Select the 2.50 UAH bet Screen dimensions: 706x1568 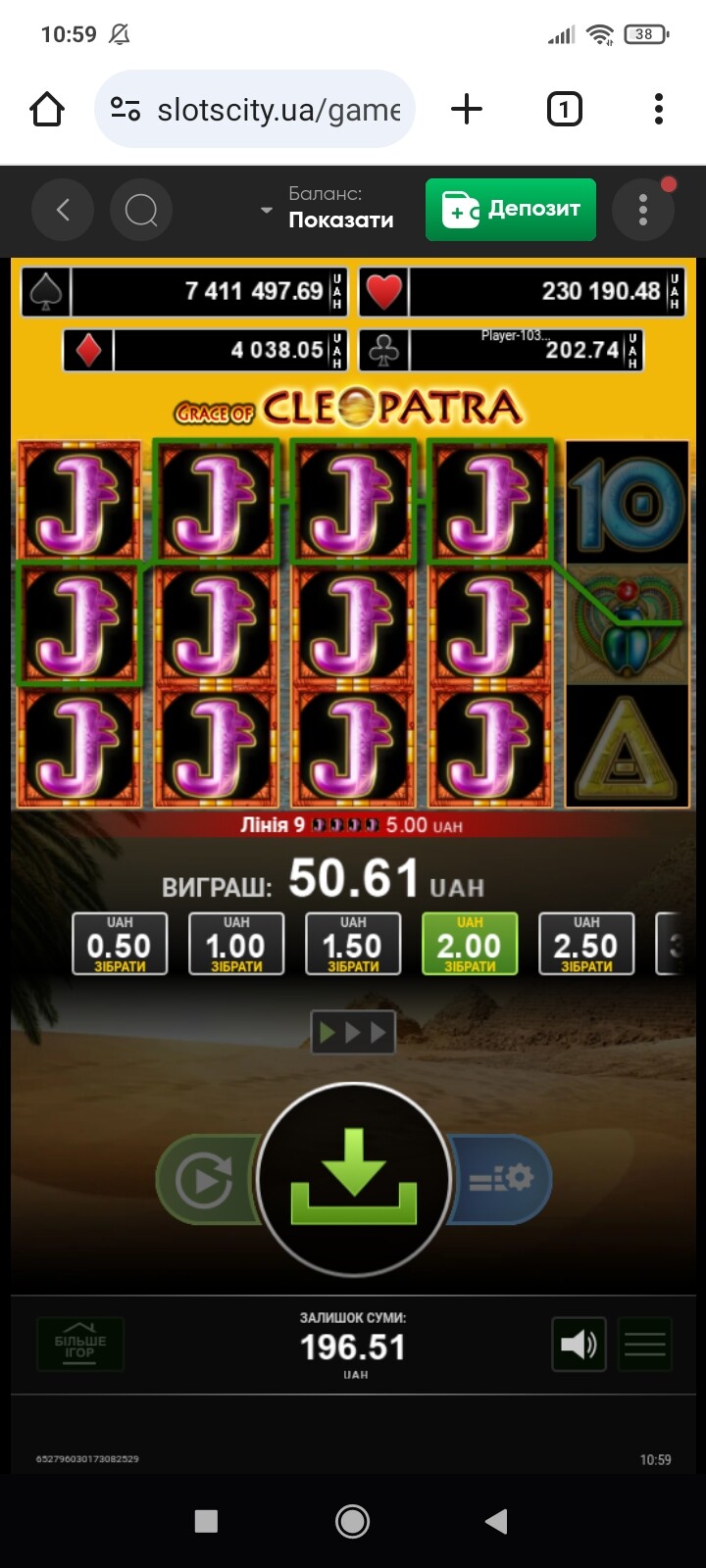pos(586,944)
